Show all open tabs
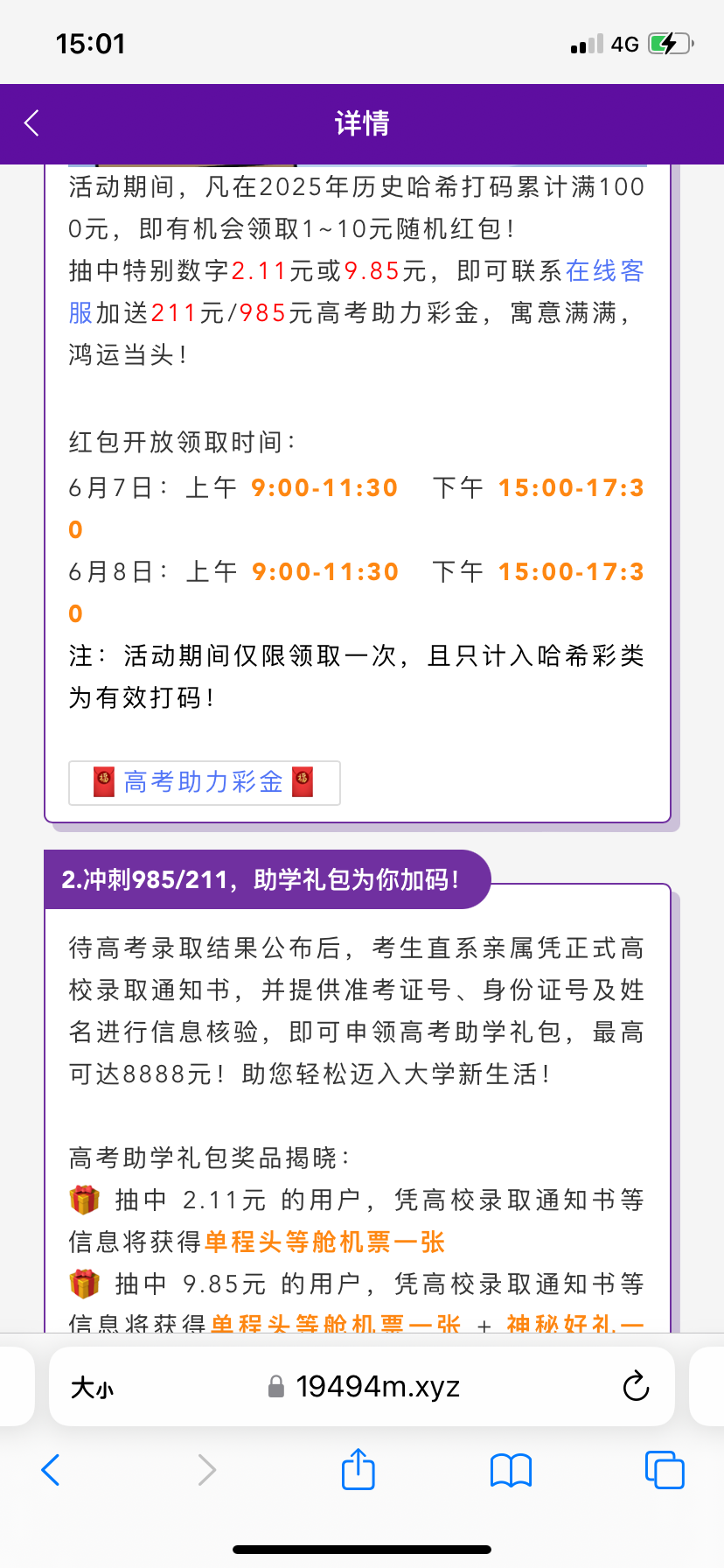Image resolution: width=724 pixels, height=1568 pixels. click(665, 1470)
